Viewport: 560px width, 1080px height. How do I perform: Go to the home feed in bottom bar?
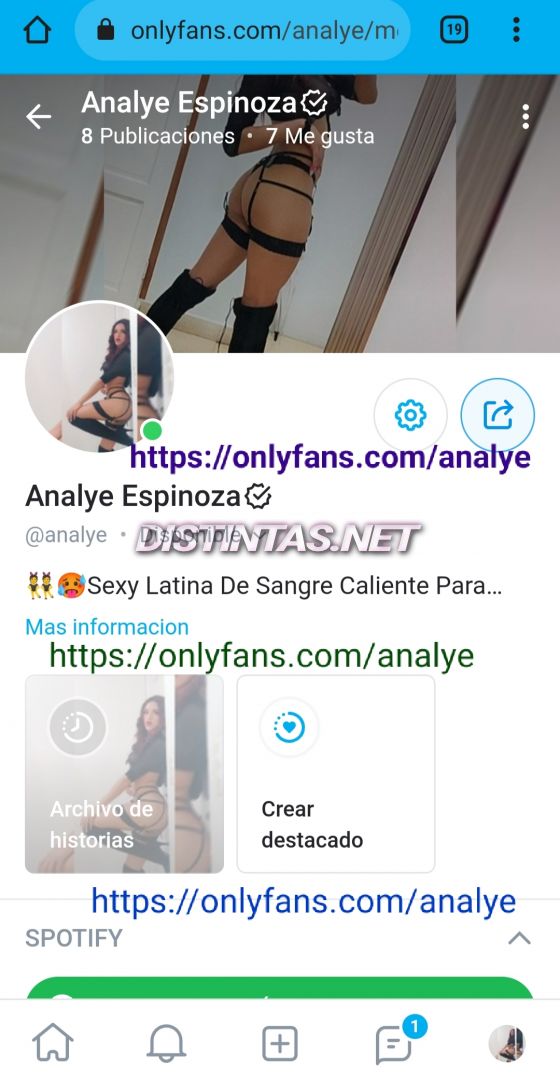click(x=53, y=1043)
